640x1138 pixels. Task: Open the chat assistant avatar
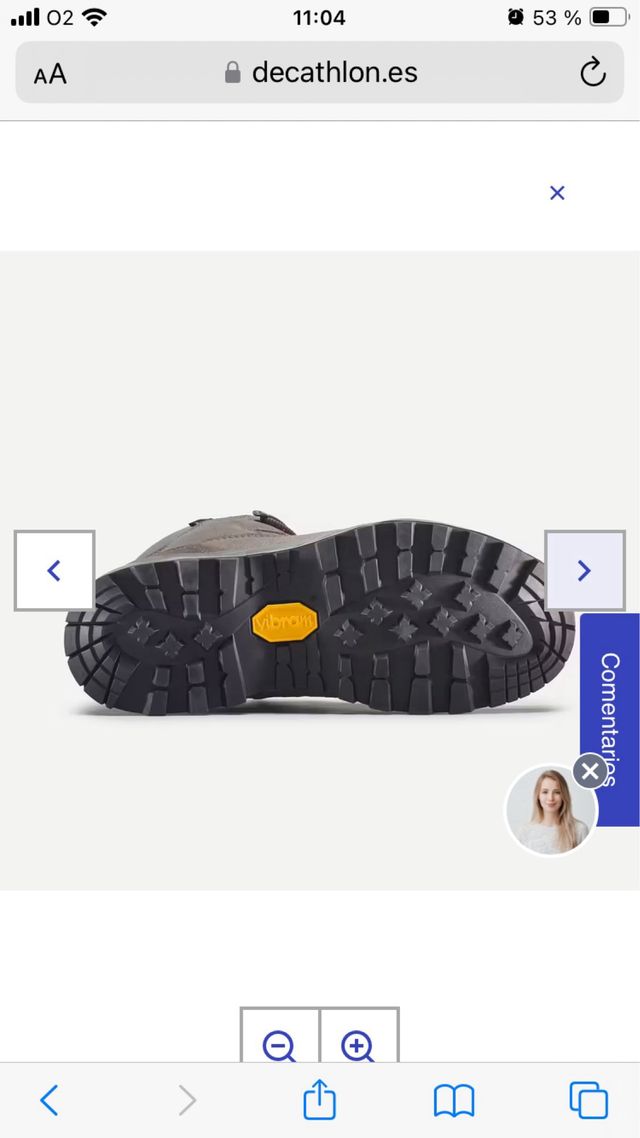click(x=549, y=812)
